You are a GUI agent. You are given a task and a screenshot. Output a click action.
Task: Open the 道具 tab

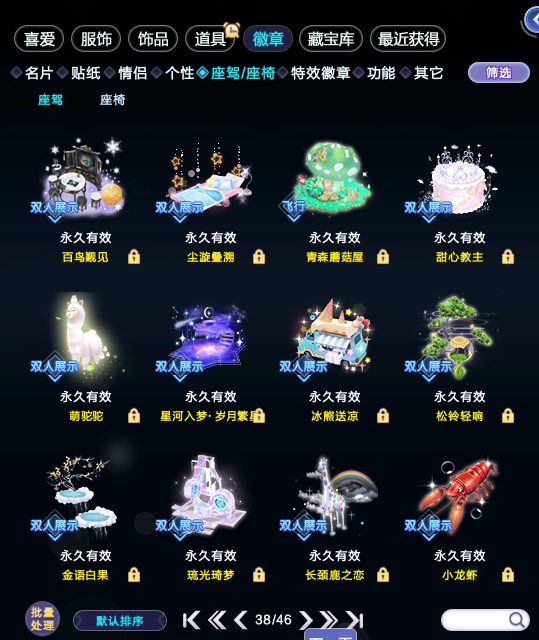(210, 39)
